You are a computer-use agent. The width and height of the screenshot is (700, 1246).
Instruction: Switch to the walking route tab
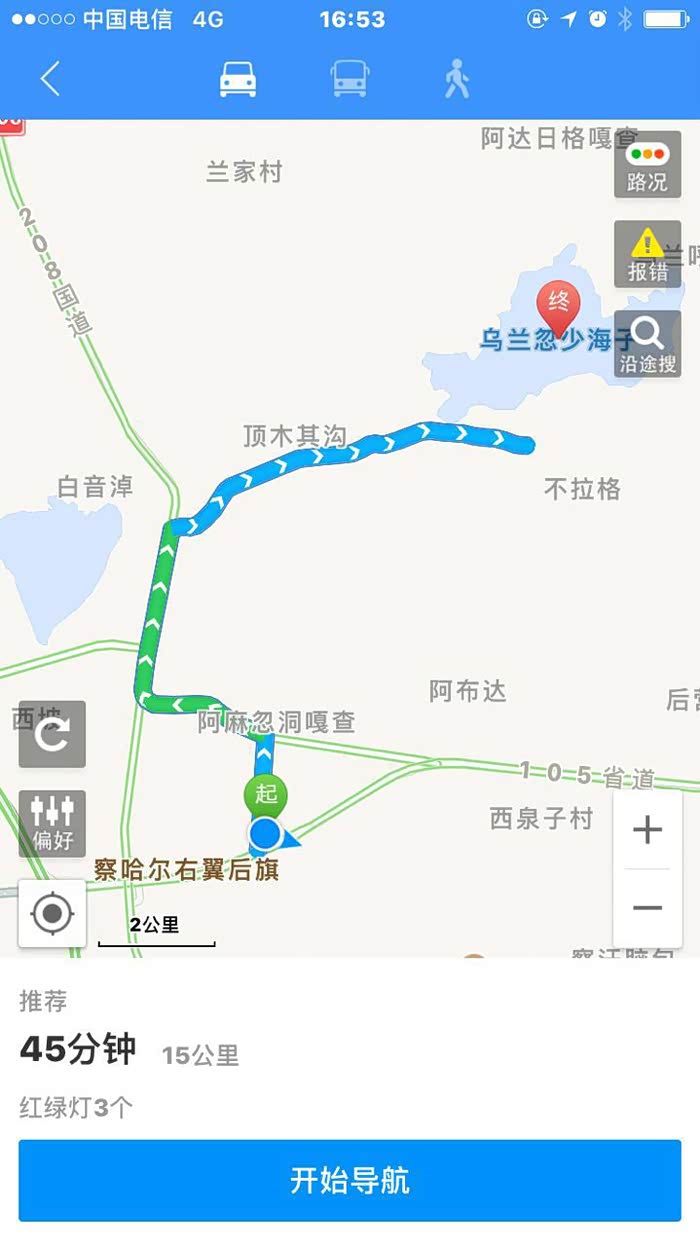click(x=457, y=78)
